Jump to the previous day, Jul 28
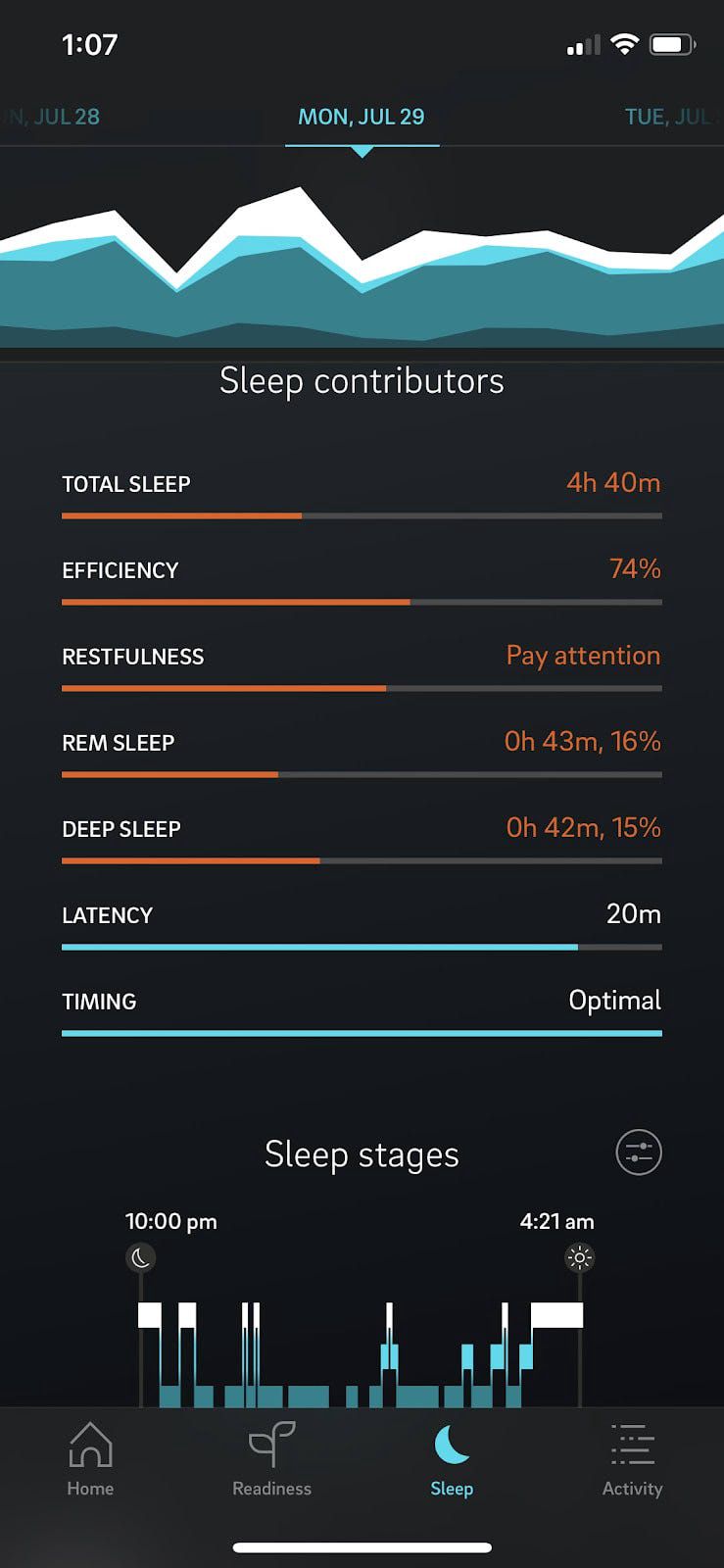This screenshot has width=724, height=1568. coord(54,117)
